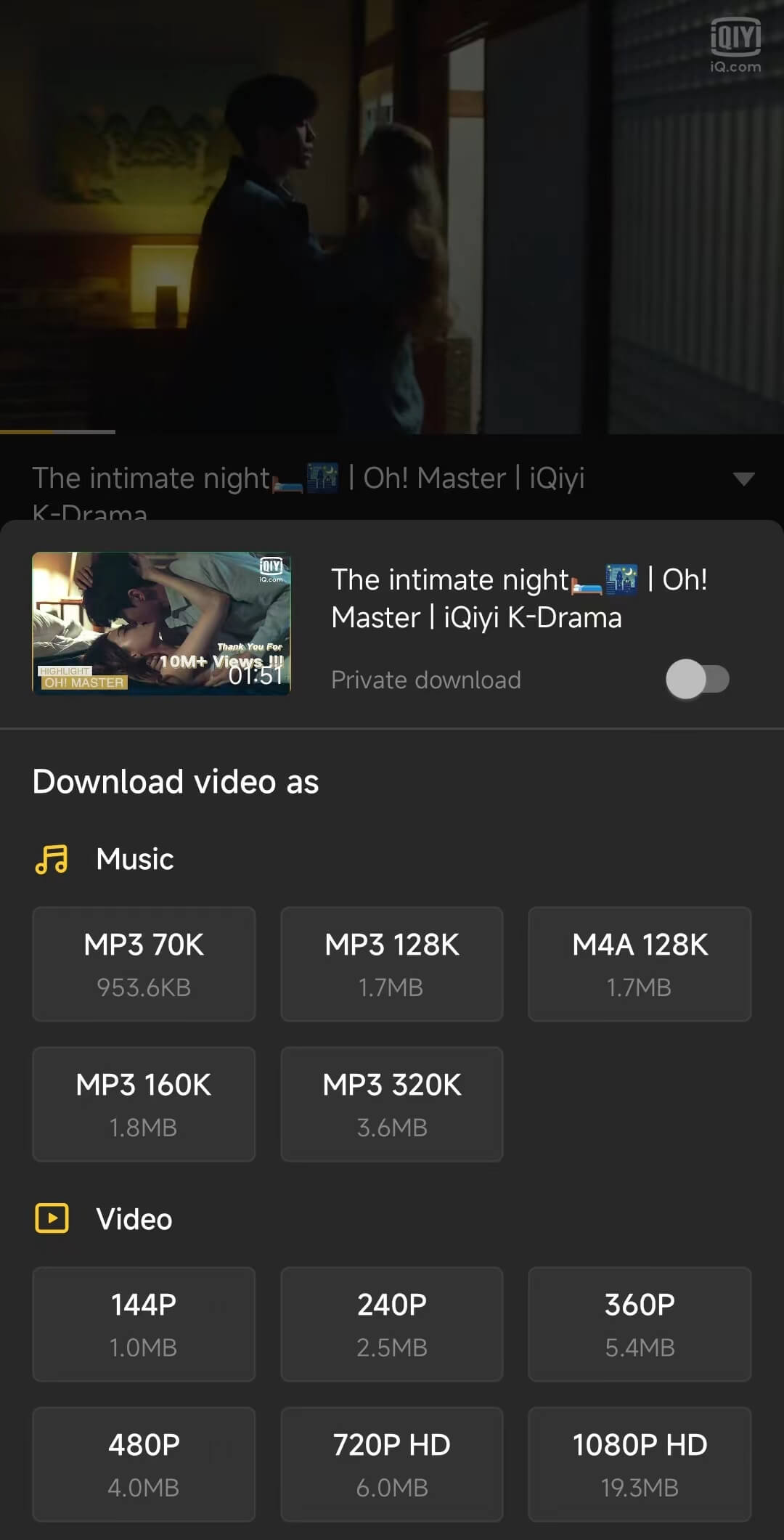Pick the MP3 320K audio quality

(391, 1104)
